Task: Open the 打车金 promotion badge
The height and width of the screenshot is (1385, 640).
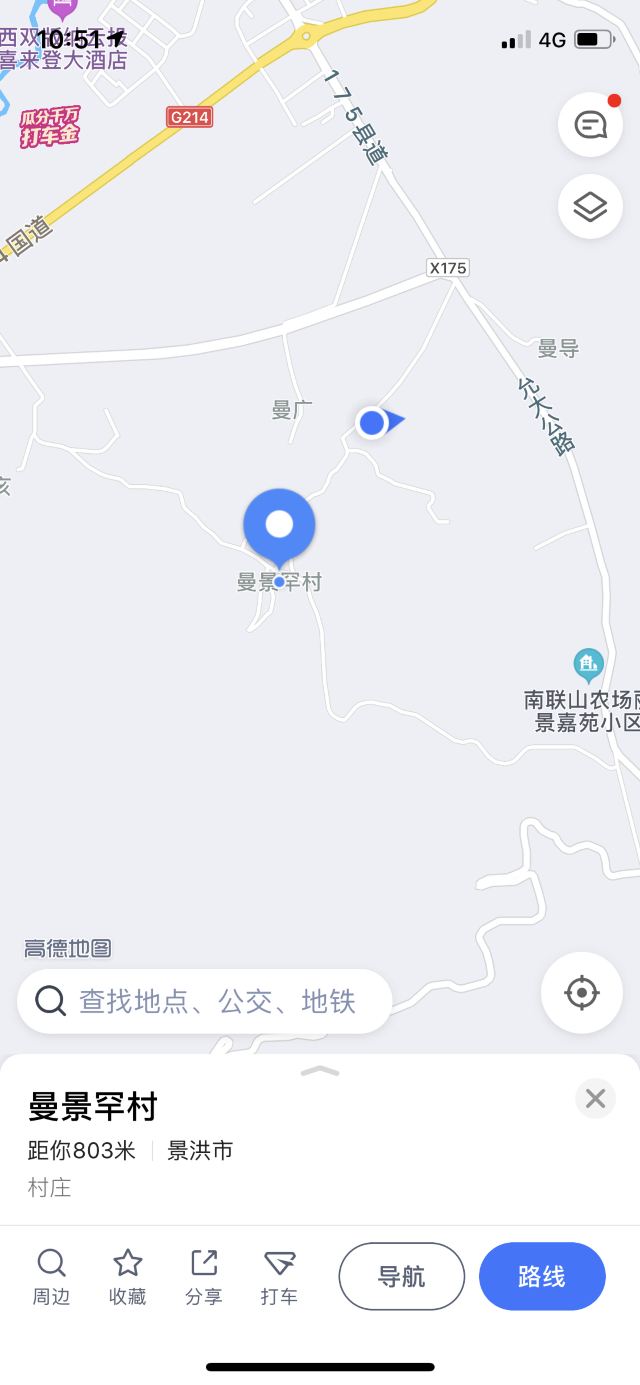Action: 49,126
